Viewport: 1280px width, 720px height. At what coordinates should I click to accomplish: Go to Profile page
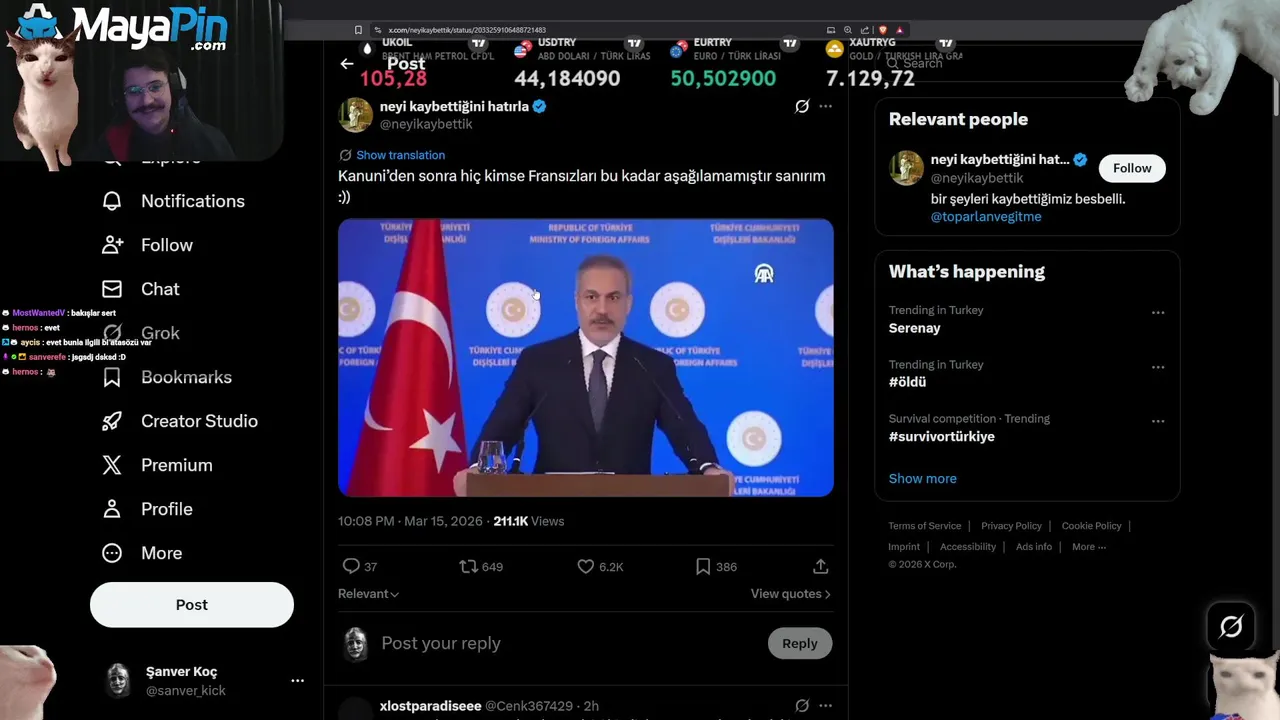tap(166, 509)
